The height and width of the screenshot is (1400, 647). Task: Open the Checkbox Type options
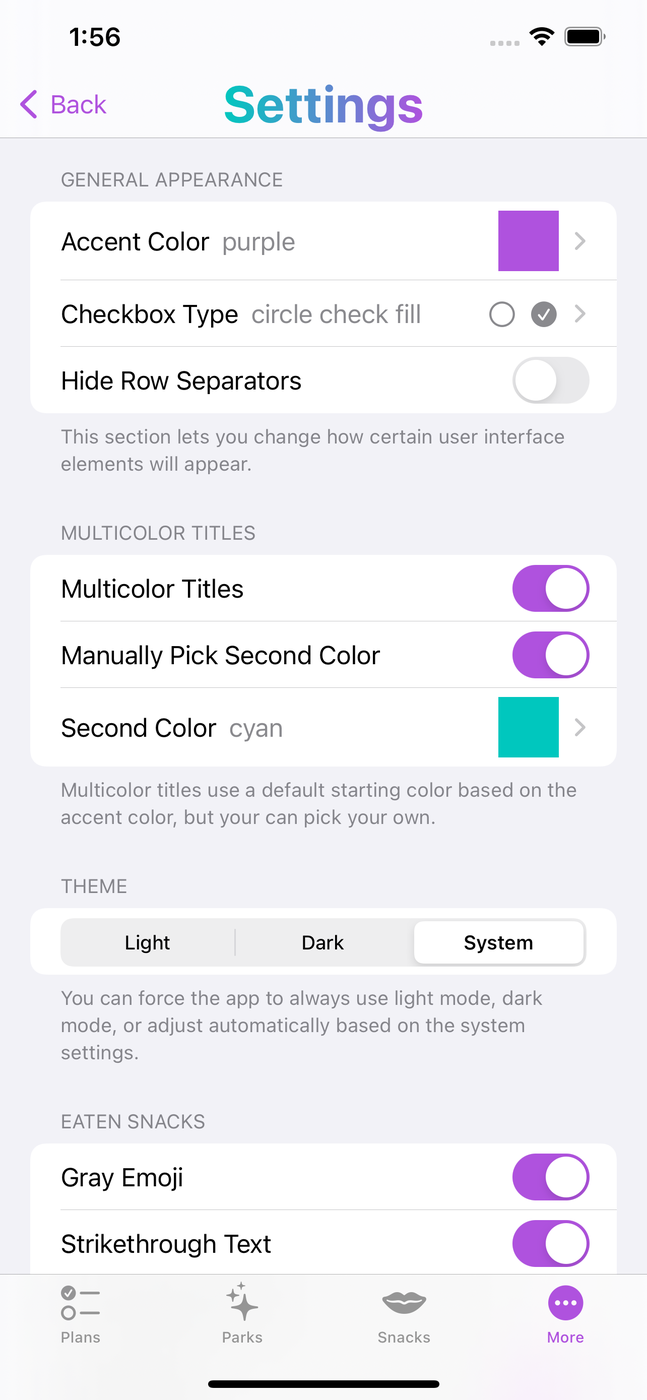tap(323, 314)
